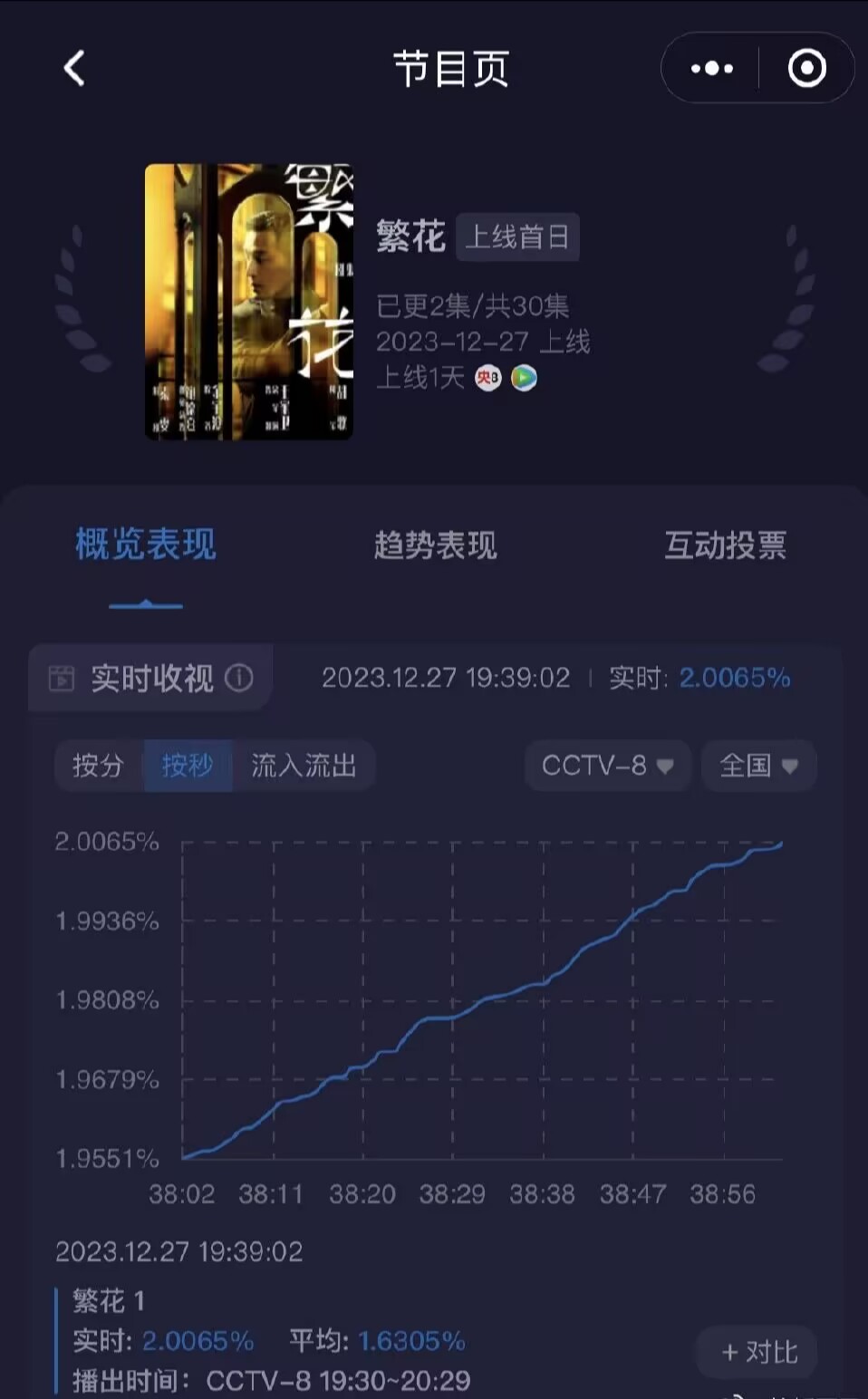Expand the CCTV-8 channel dropdown
868x1399 pixels.
[x=607, y=766]
